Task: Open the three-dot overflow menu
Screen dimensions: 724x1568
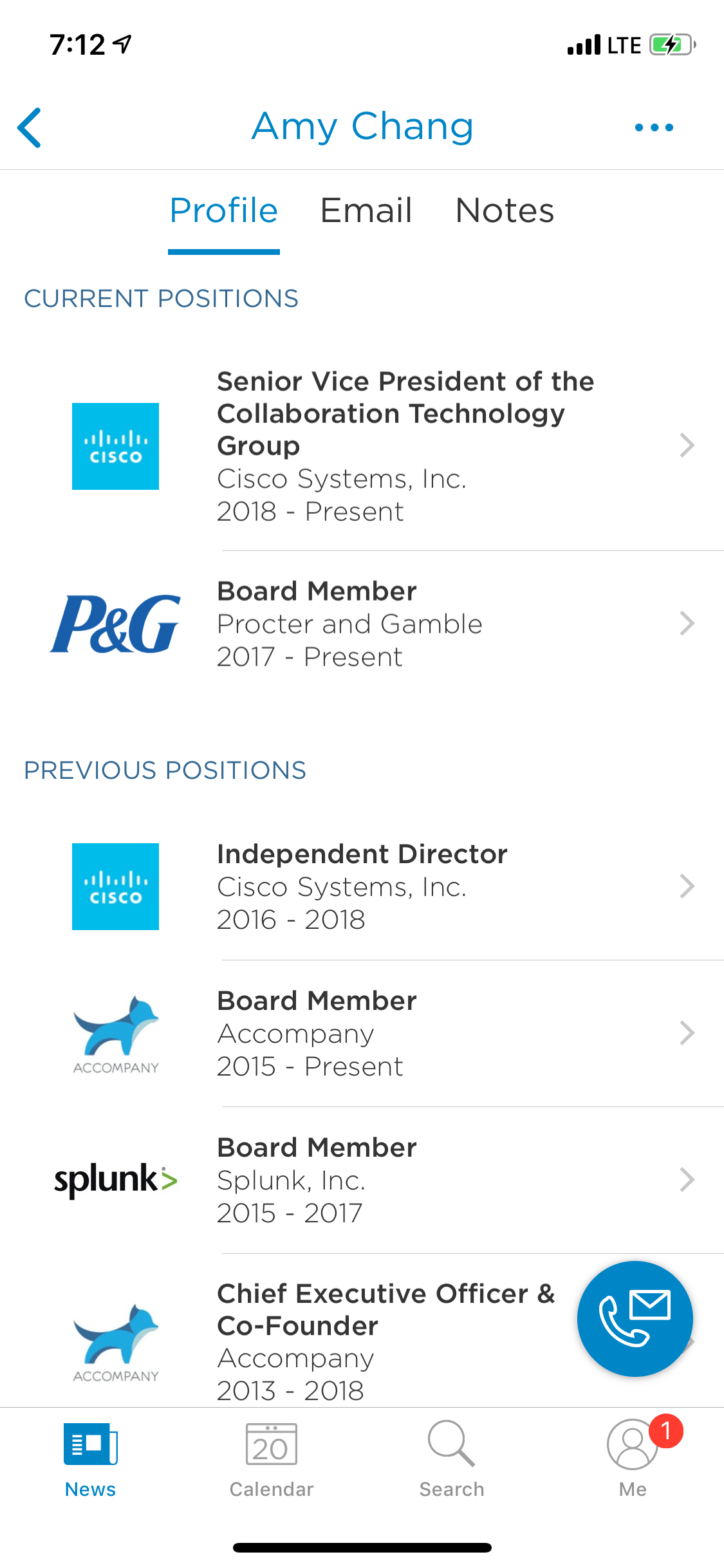Action: (x=654, y=127)
